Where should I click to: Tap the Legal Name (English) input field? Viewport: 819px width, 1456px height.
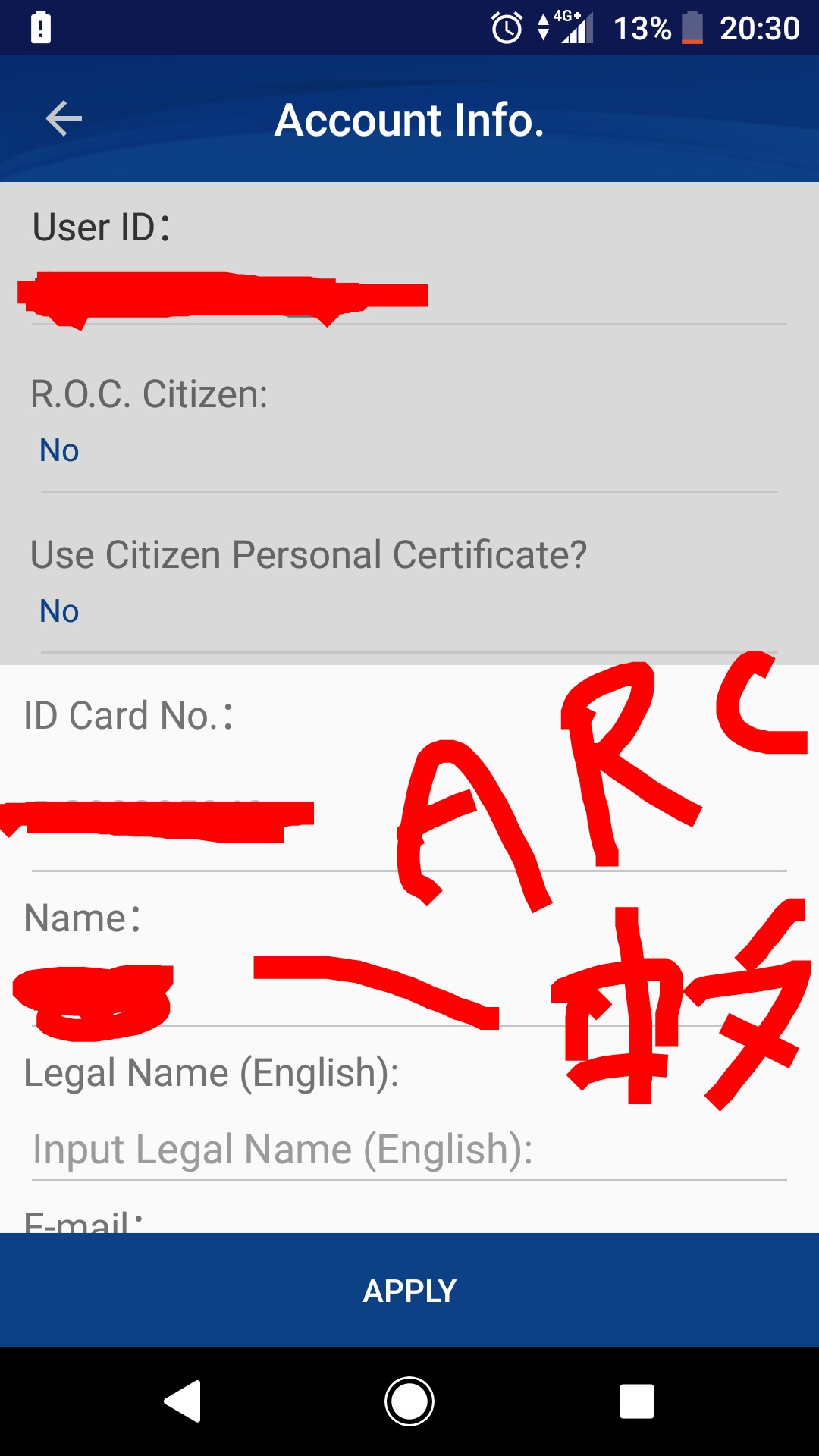409,1150
